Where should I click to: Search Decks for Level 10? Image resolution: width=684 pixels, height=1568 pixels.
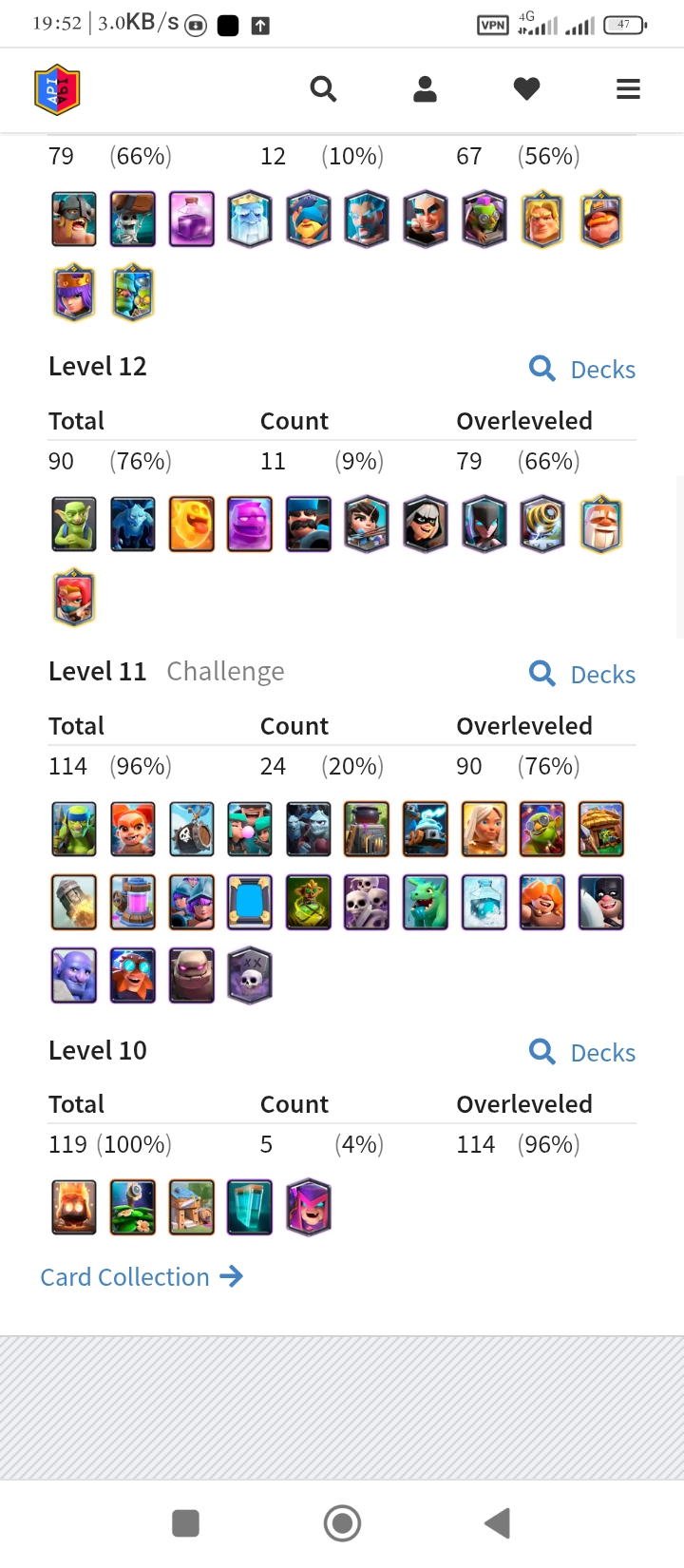coord(582,1052)
